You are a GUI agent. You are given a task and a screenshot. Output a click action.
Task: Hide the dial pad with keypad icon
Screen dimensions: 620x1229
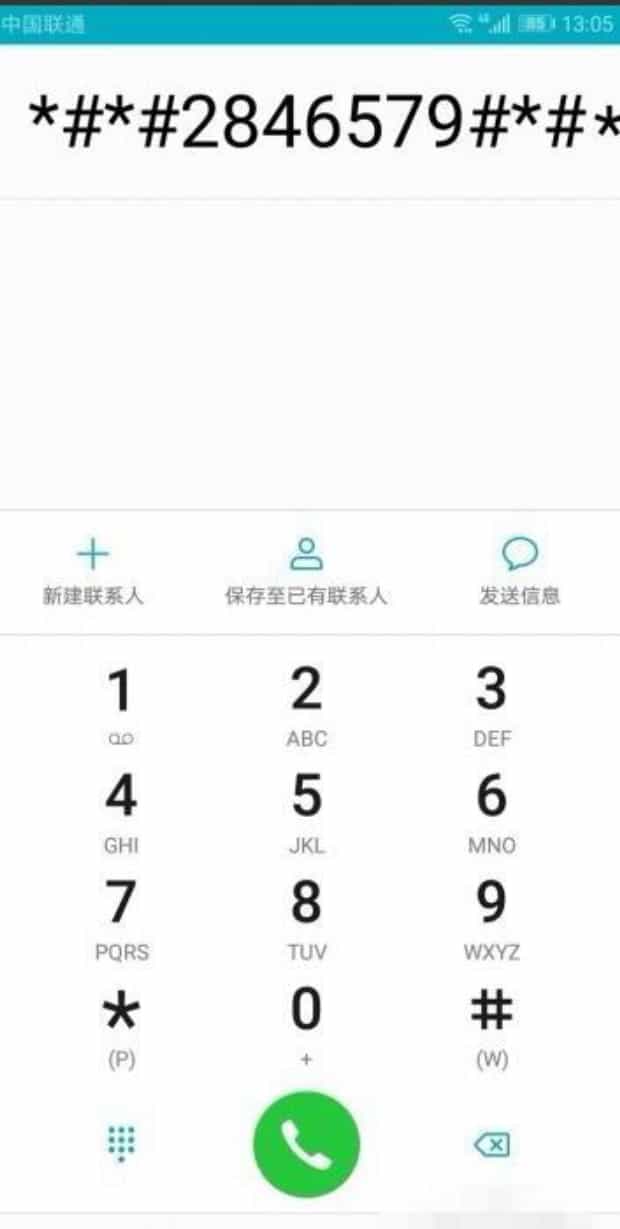121,1142
